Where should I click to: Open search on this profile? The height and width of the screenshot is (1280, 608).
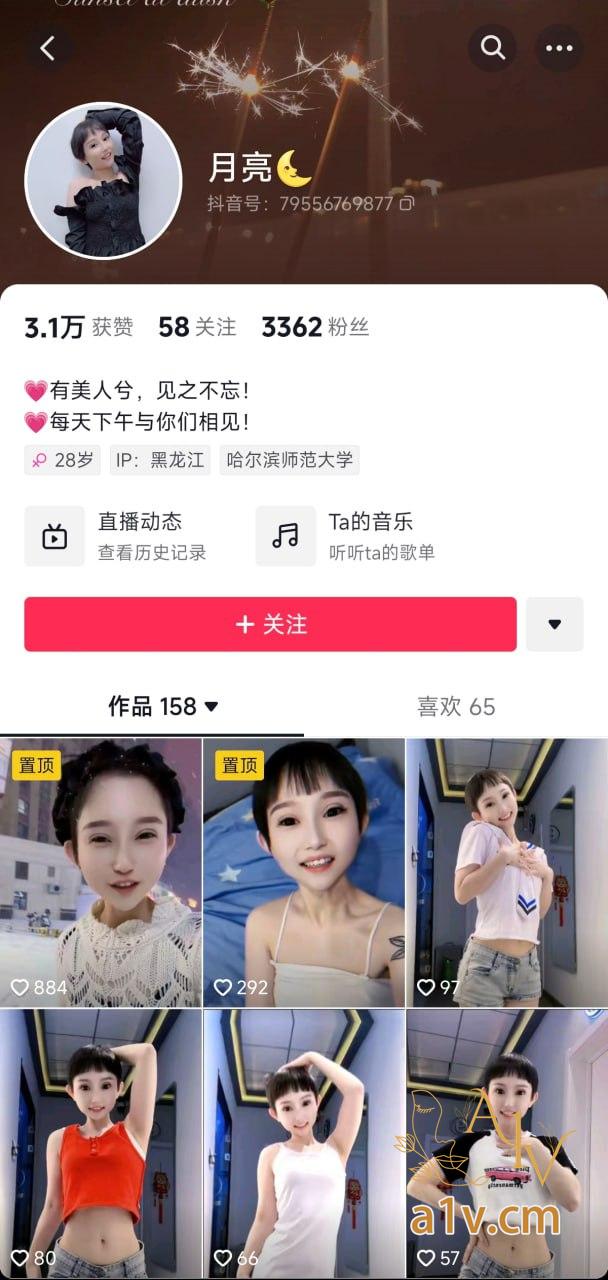[x=492, y=47]
